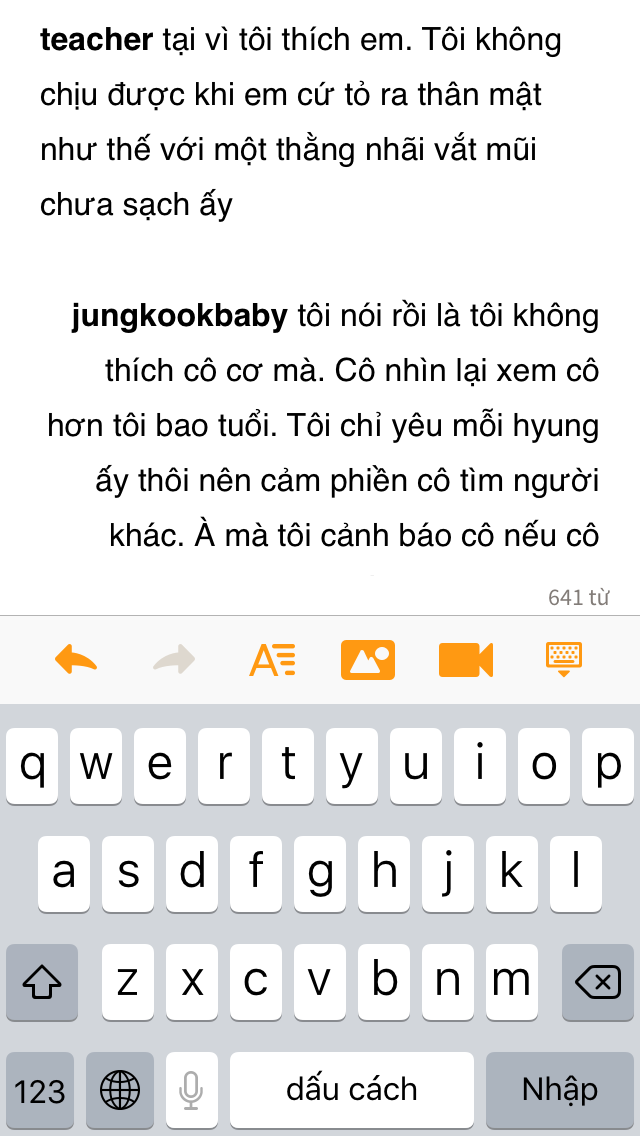
Task: Undo the last edit
Action: 75,659
